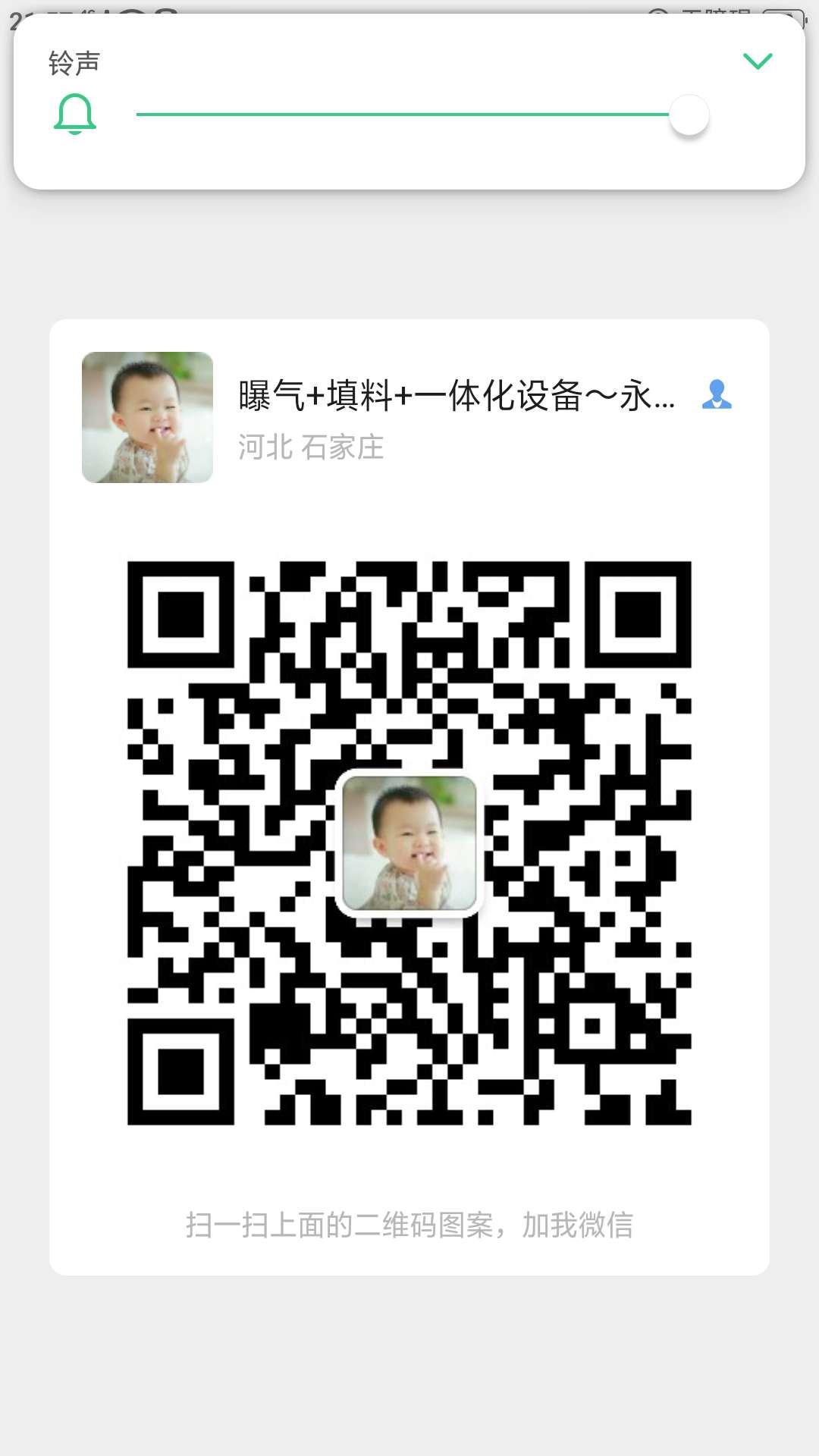This screenshot has height=1456, width=819.
Task: Expand the volume panel with the chevron
Action: tap(757, 61)
